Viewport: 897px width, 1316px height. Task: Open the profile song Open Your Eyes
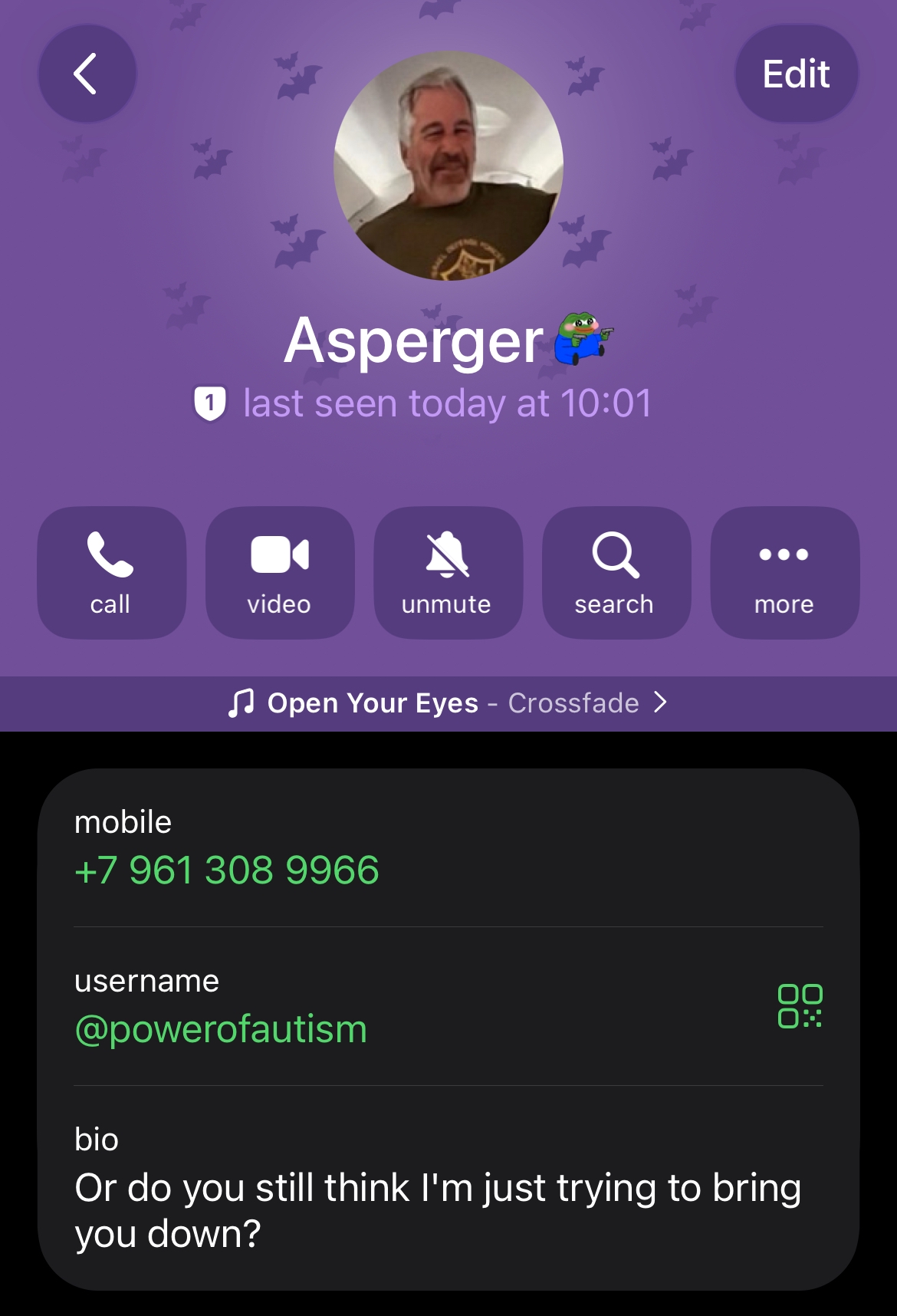click(x=449, y=702)
